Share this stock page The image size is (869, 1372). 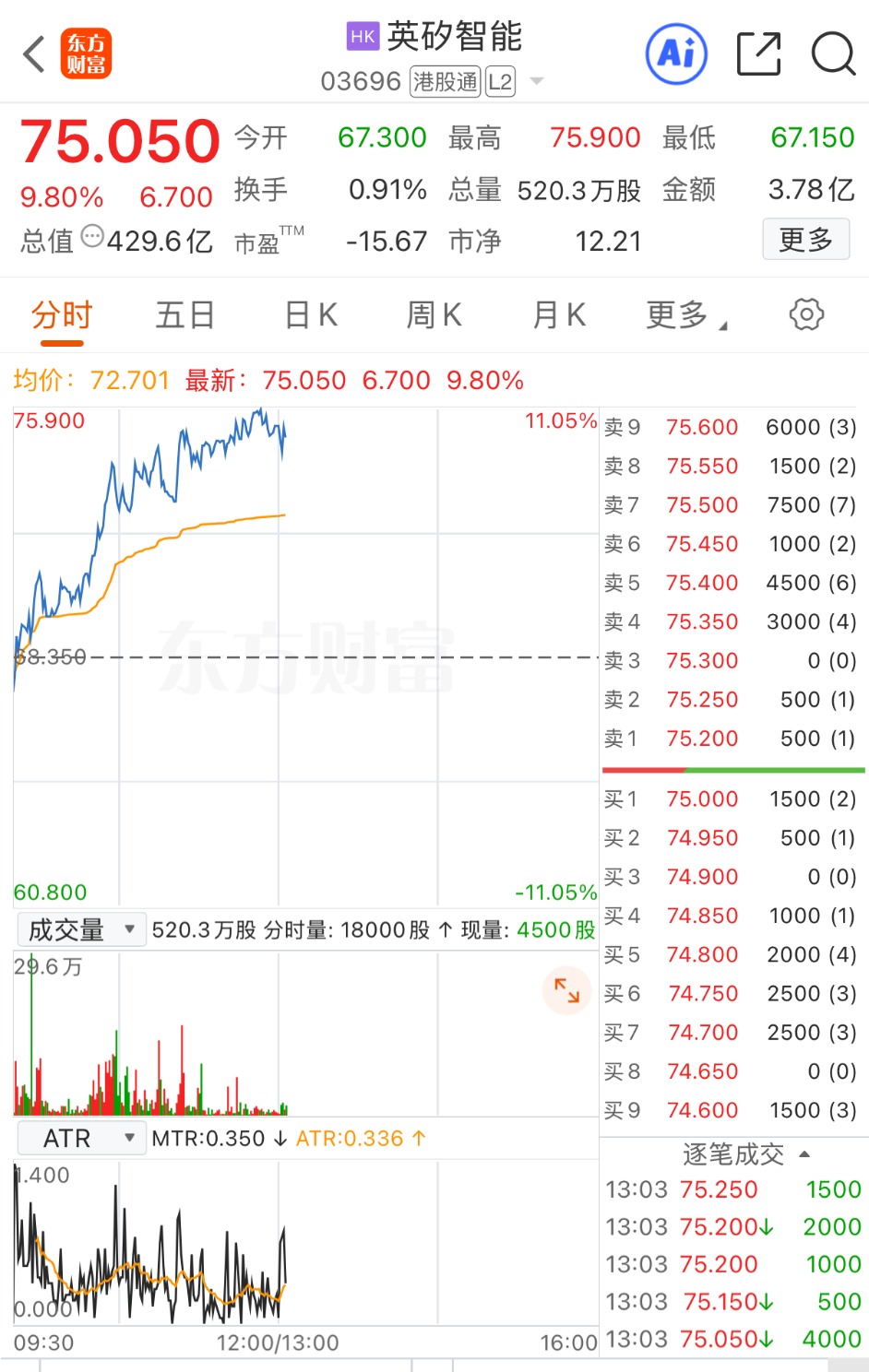click(x=759, y=53)
